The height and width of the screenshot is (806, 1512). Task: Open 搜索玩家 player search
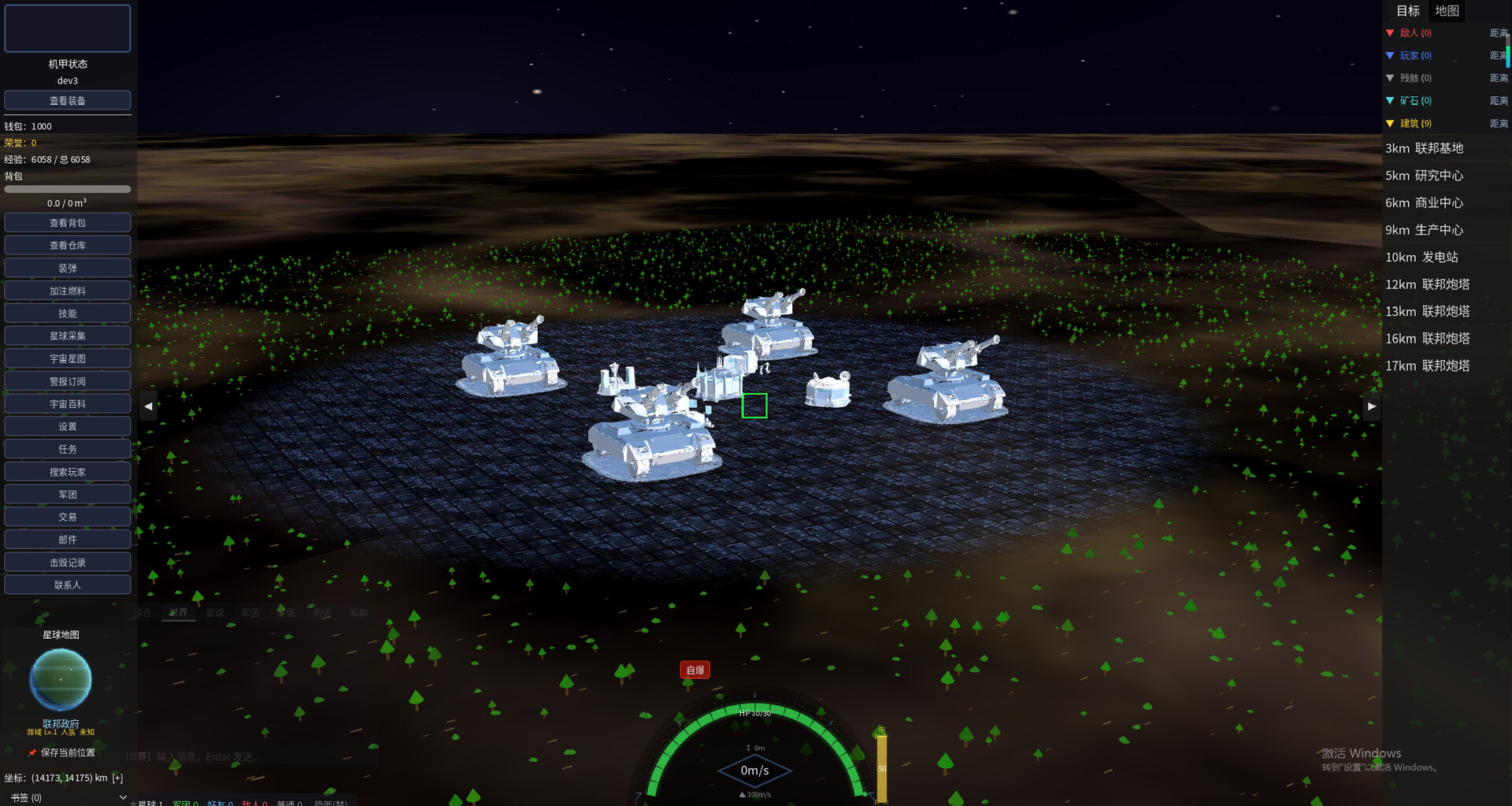point(68,472)
